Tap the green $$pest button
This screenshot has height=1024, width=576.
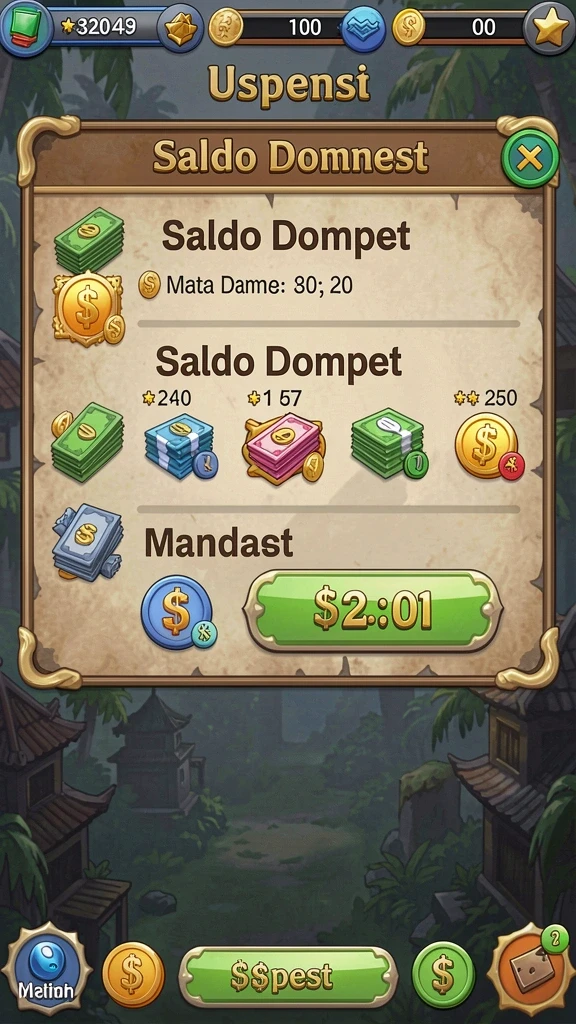[288, 976]
